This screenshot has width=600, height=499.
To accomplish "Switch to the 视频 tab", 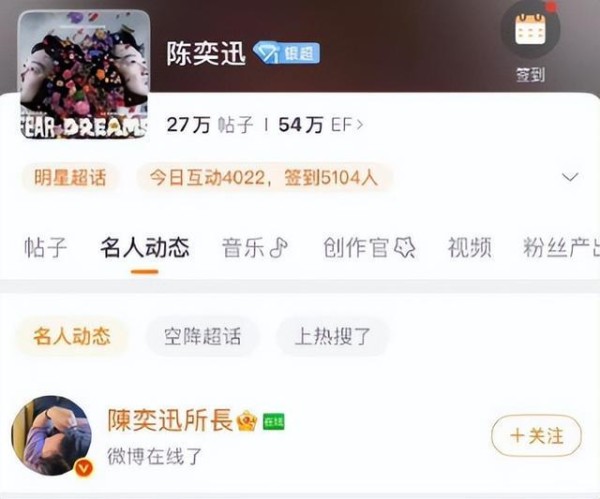I will point(469,248).
